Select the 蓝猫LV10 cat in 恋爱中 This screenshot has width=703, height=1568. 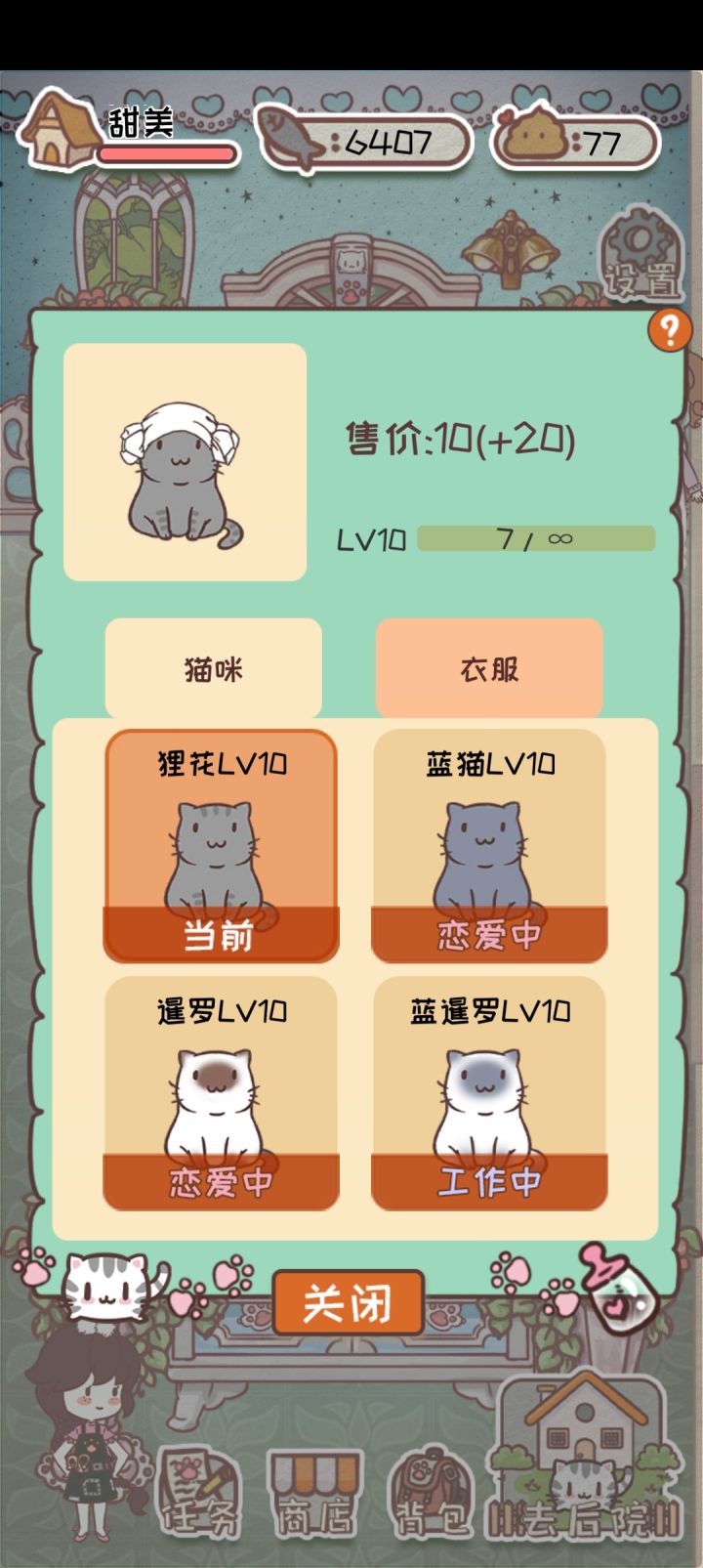[x=489, y=850]
